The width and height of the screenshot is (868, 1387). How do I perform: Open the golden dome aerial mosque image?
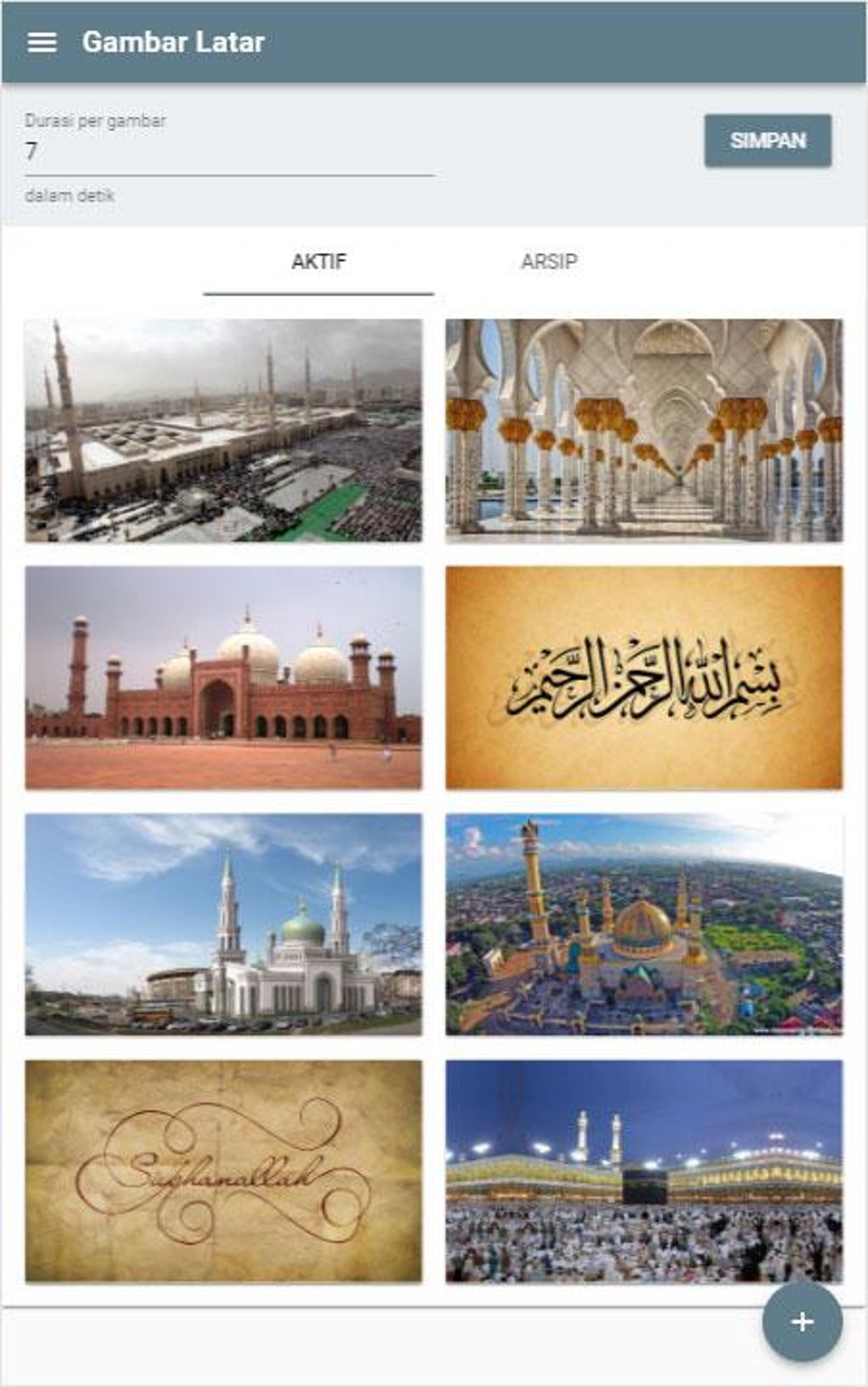[x=643, y=924]
